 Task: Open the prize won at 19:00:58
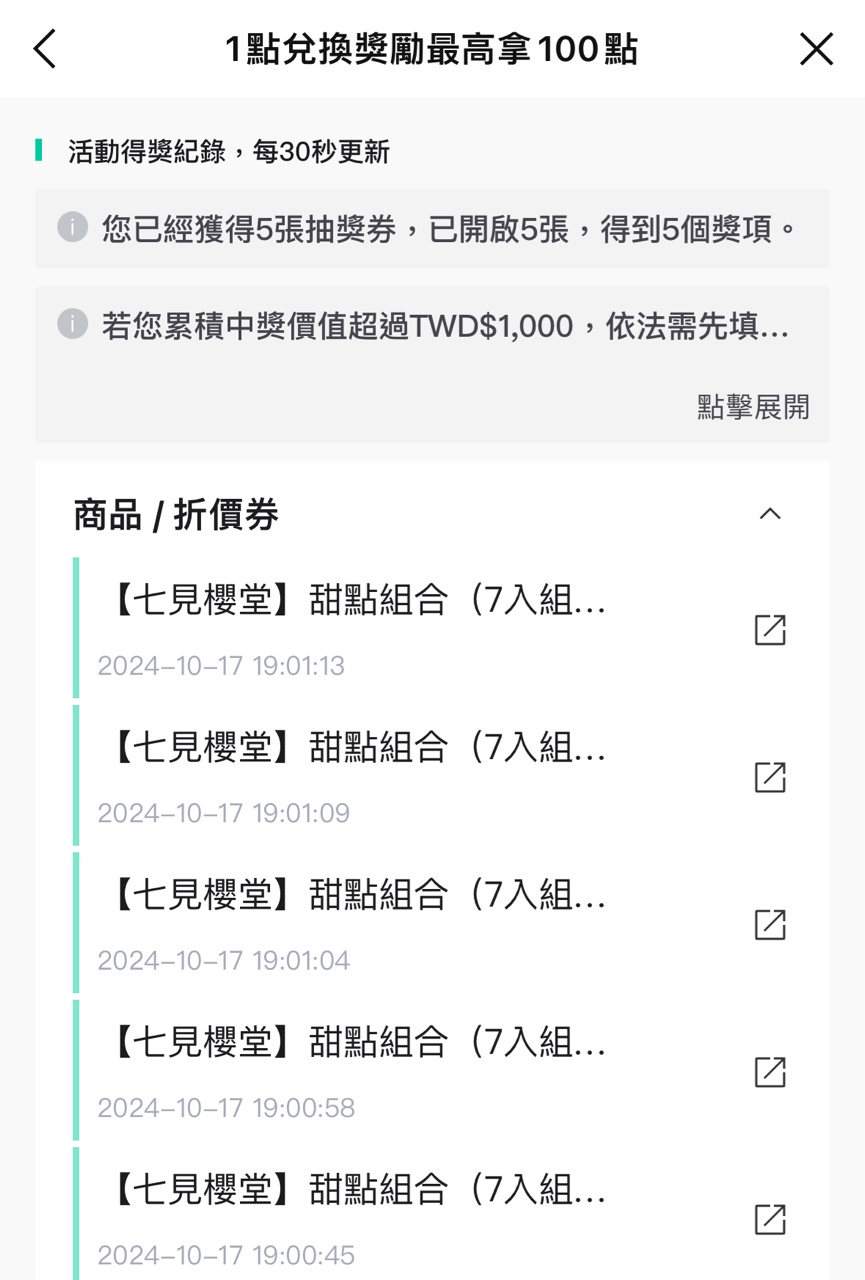(x=769, y=1072)
